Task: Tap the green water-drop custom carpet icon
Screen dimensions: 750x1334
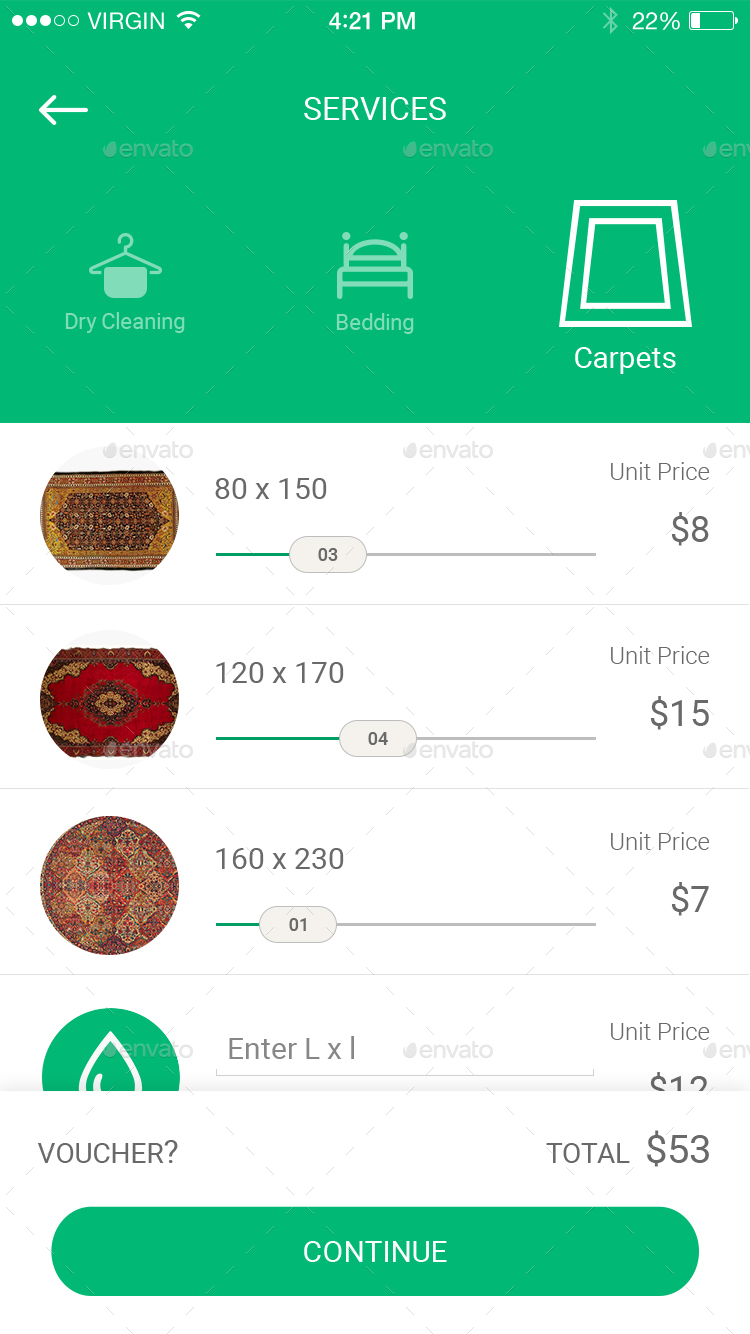Action: click(110, 1060)
